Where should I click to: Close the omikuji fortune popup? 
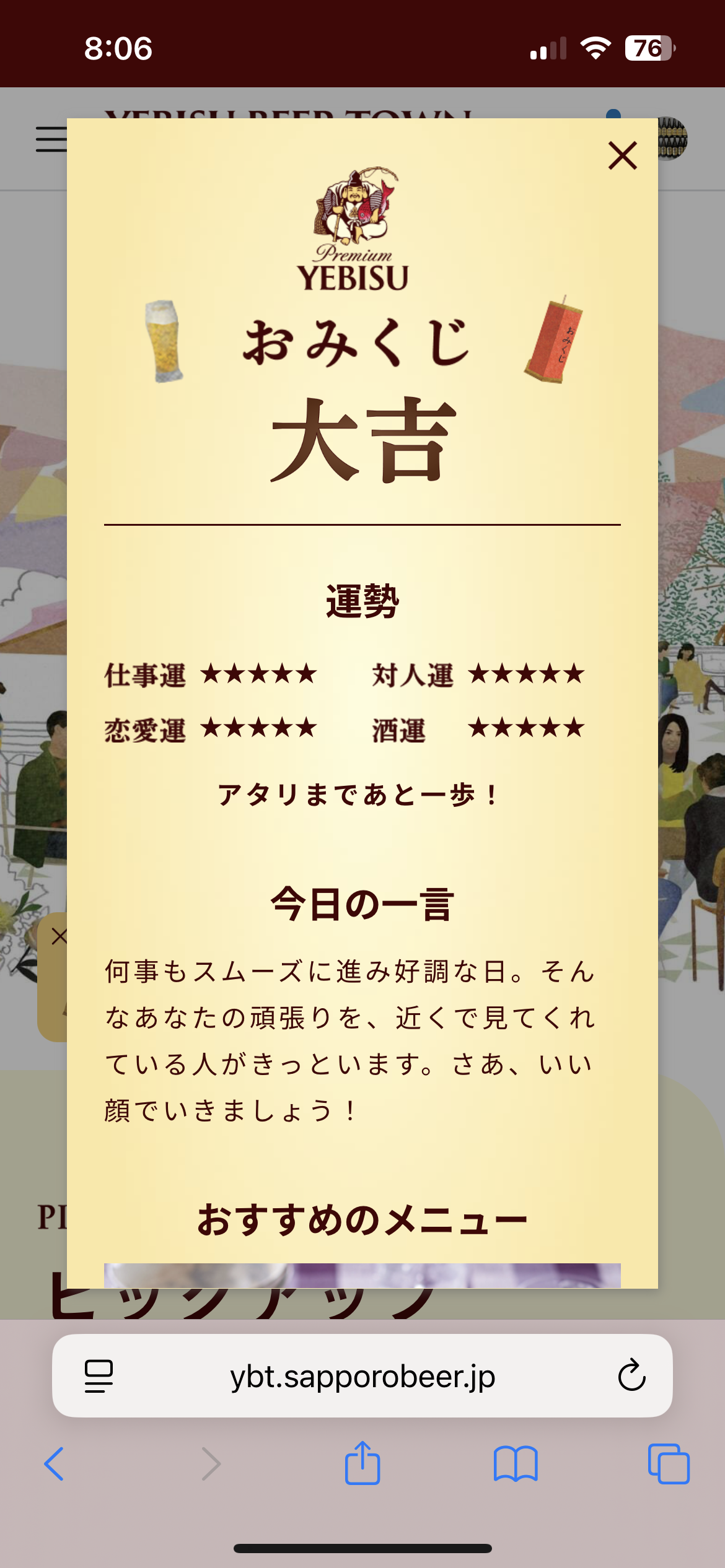point(623,155)
